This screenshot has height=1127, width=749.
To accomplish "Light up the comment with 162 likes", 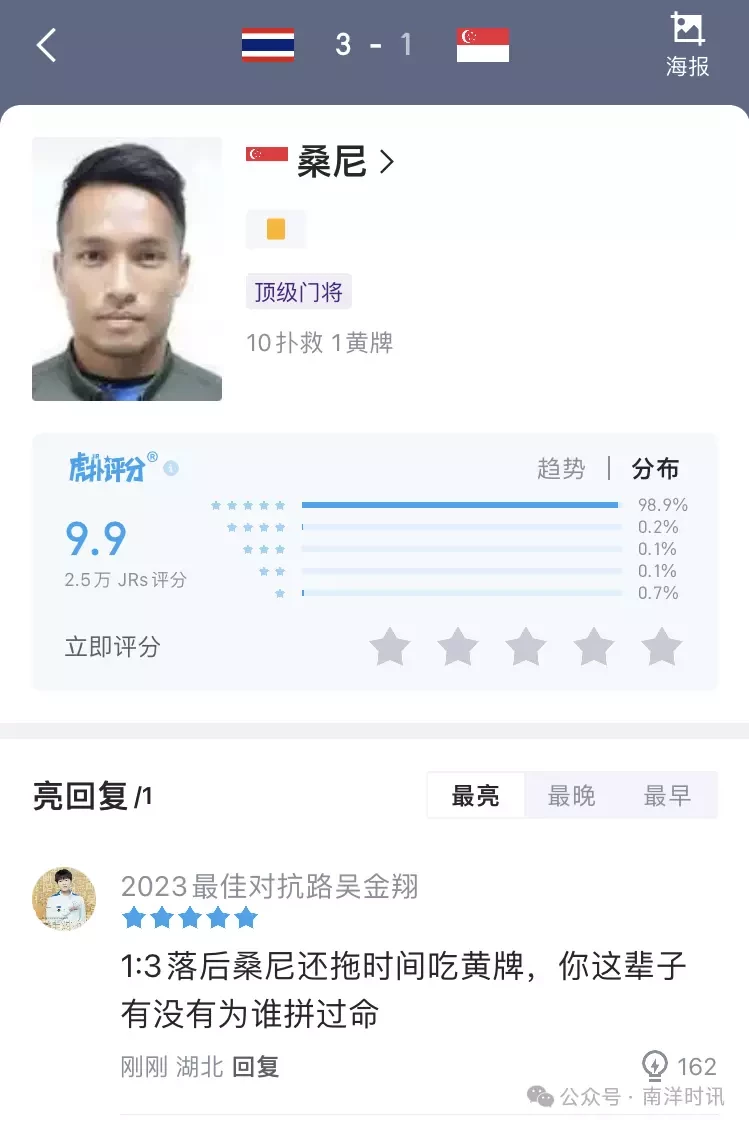I will [x=656, y=1066].
